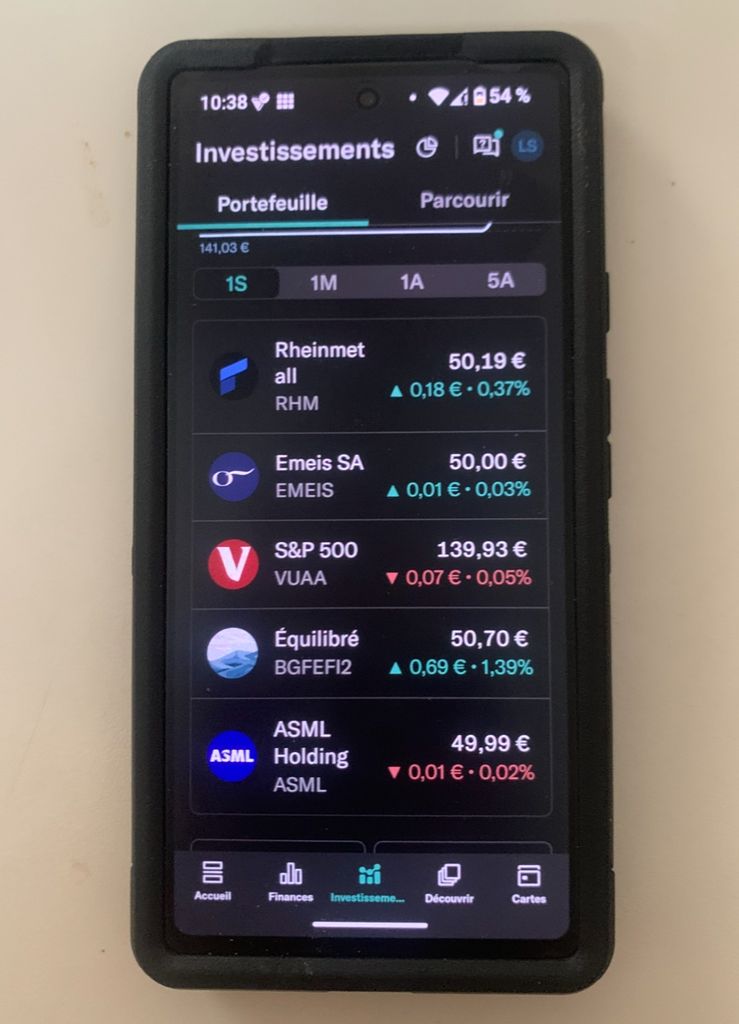Tap the Investissements bottom tab
Viewport: 739px width, 1024px height.
pos(368,882)
